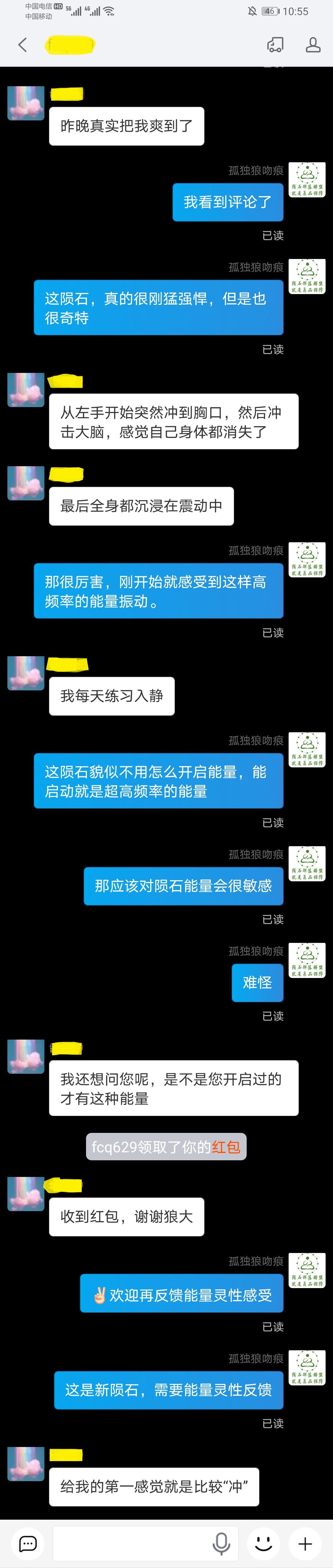Open the plus attachment menu

tap(305, 1543)
